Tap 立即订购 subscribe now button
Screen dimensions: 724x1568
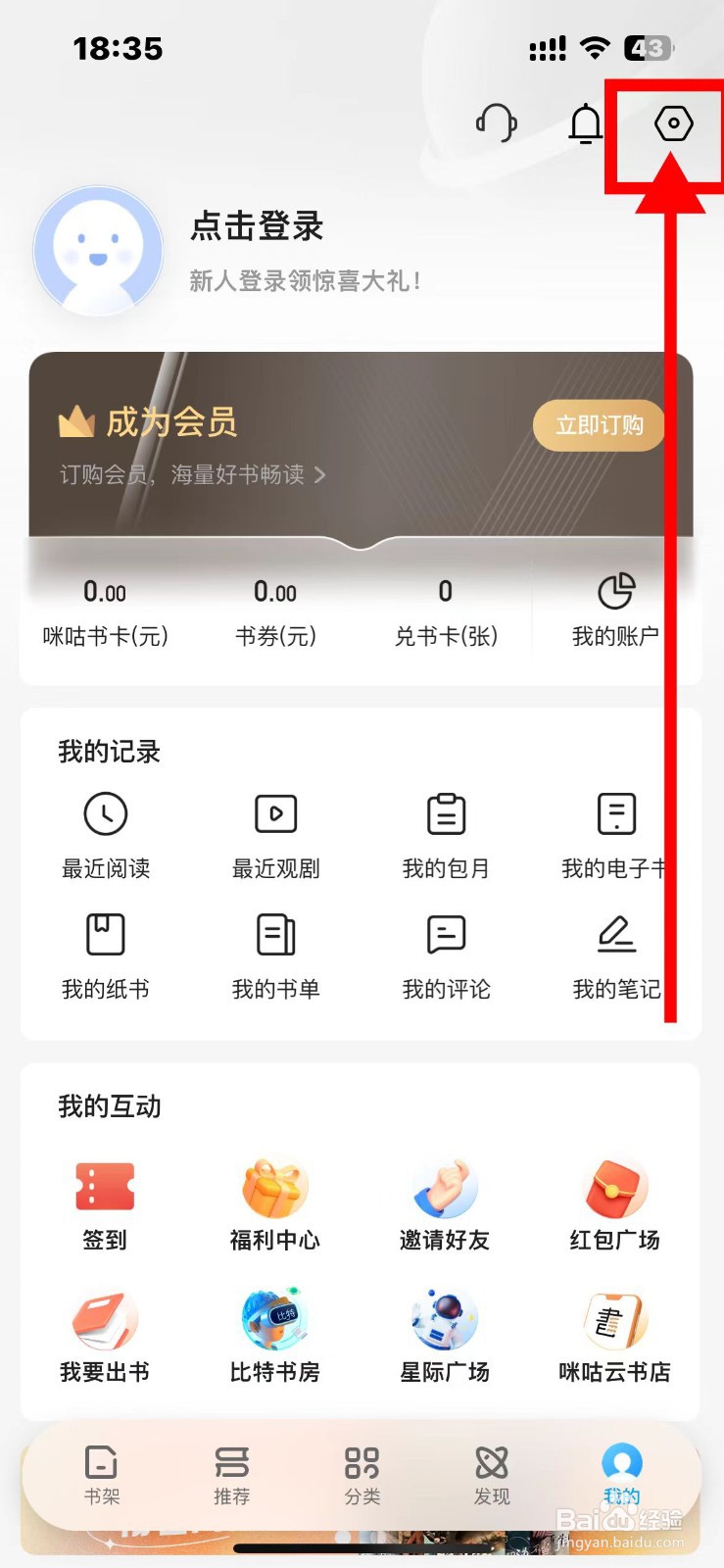(x=598, y=424)
